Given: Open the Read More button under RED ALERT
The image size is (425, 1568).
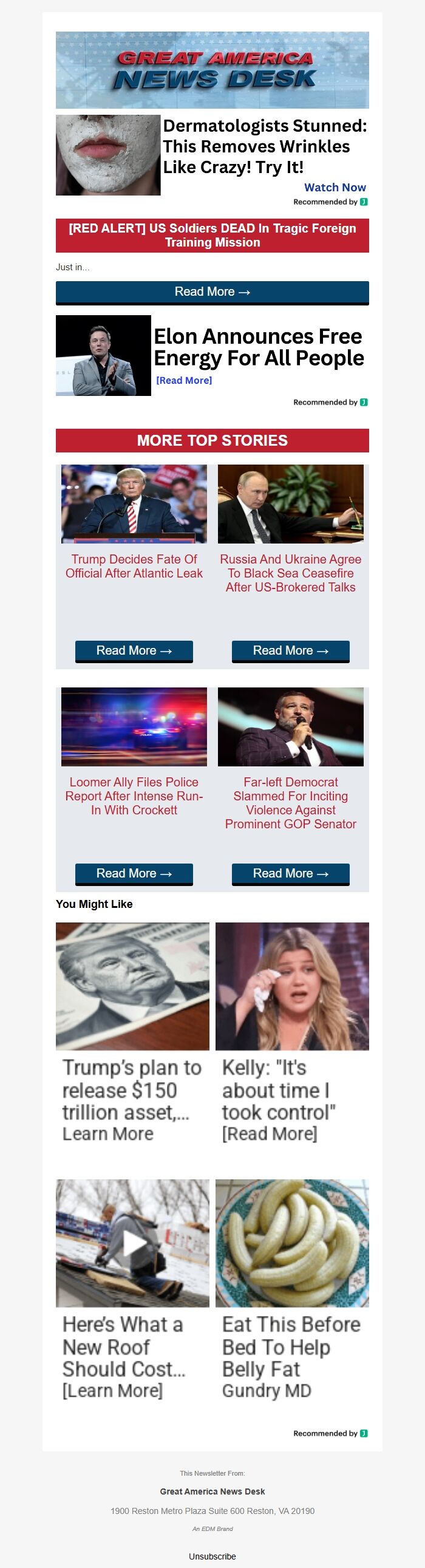Looking at the screenshot, I should pyautogui.click(x=212, y=292).
